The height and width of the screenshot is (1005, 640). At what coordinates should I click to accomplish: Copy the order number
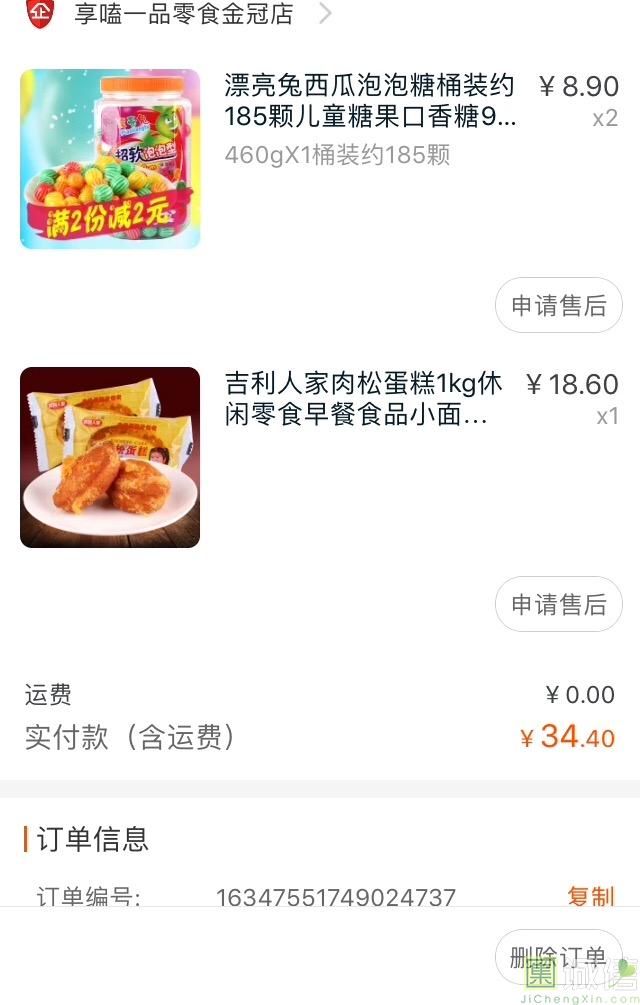(590, 896)
